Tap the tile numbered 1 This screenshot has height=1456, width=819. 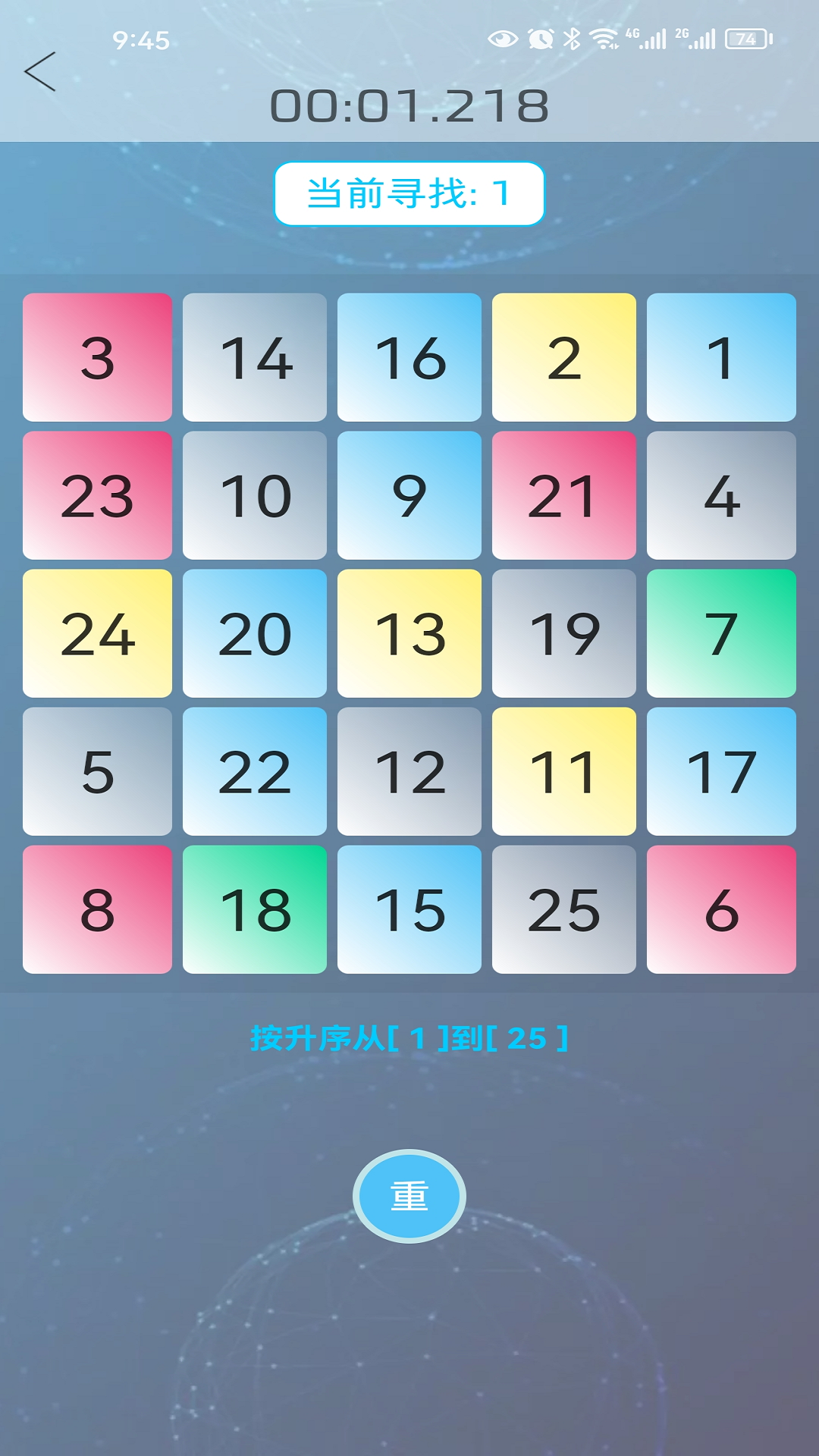[720, 357]
